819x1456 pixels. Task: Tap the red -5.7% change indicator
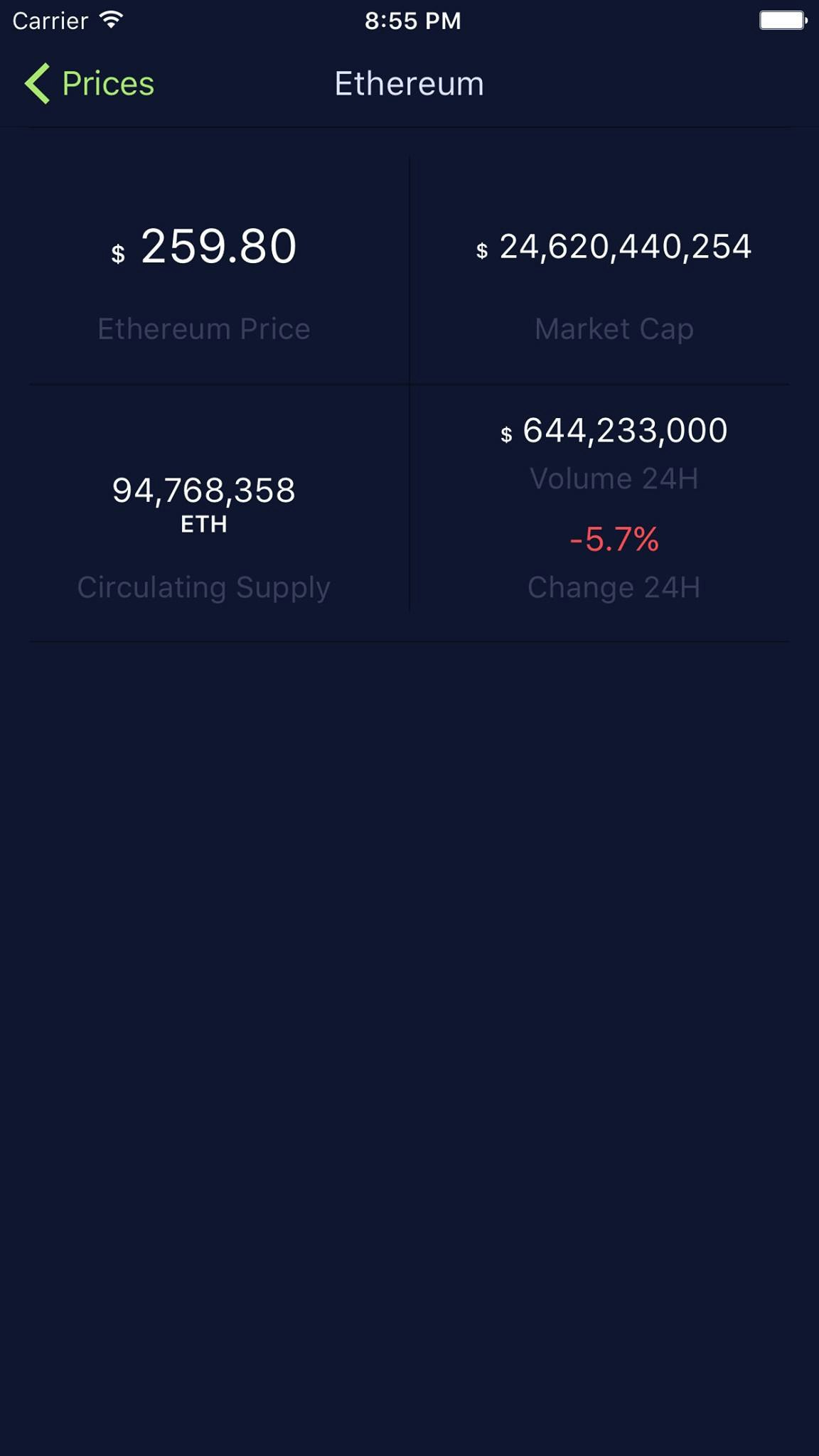click(x=614, y=540)
